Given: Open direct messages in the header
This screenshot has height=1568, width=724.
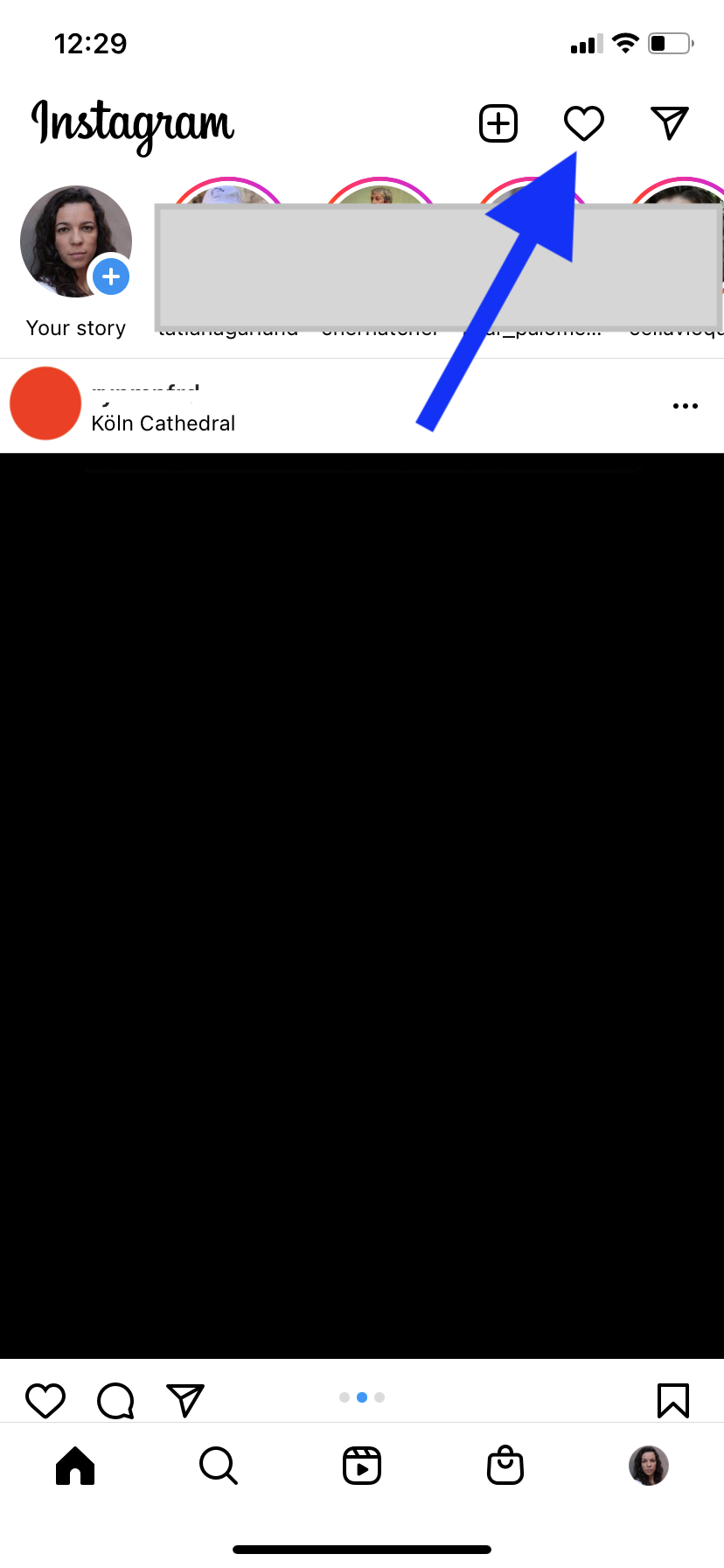Looking at the screenshot, I should (x=670, y=123).
